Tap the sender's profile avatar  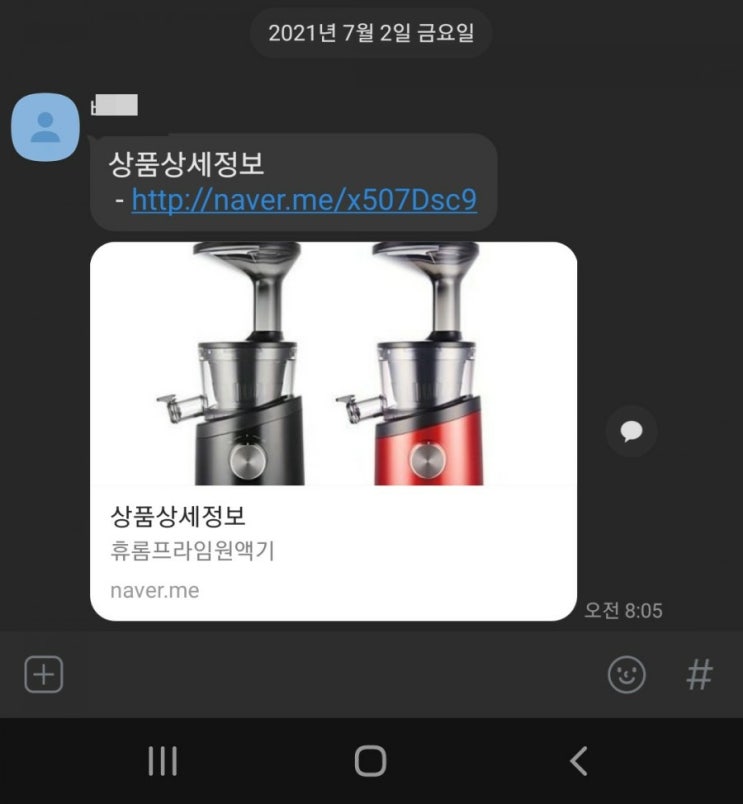(x=45, y=127)
